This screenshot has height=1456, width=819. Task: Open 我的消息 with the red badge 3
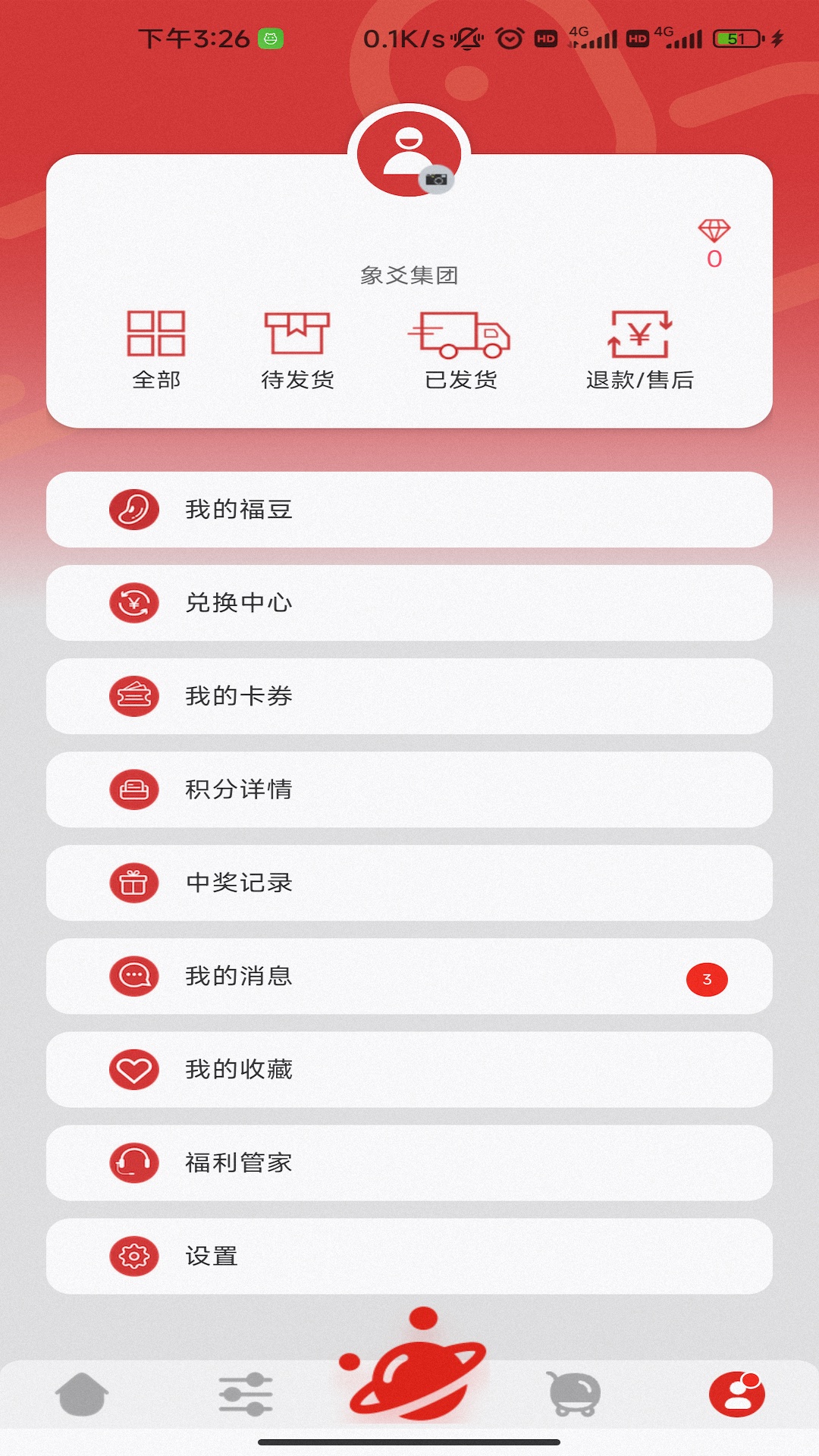click(x=409, y=976)
